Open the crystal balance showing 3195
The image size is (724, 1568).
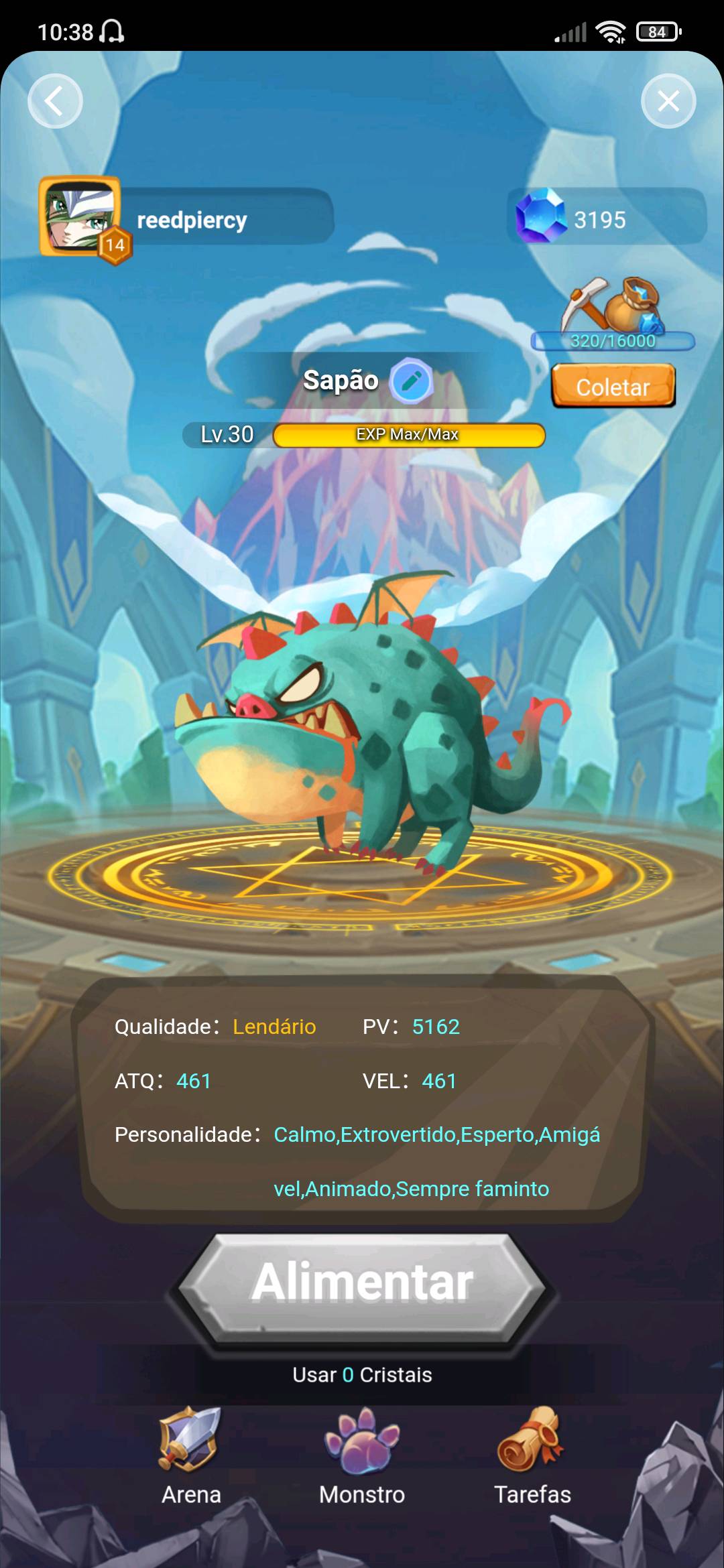tap(600, 218)
